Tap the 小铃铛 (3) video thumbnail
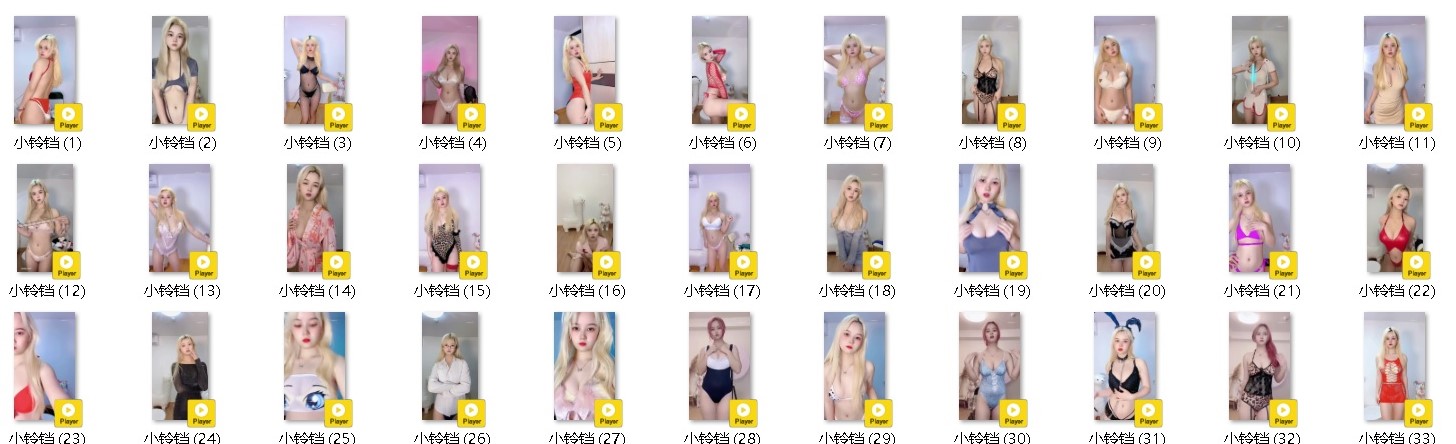 pos(315,72)
